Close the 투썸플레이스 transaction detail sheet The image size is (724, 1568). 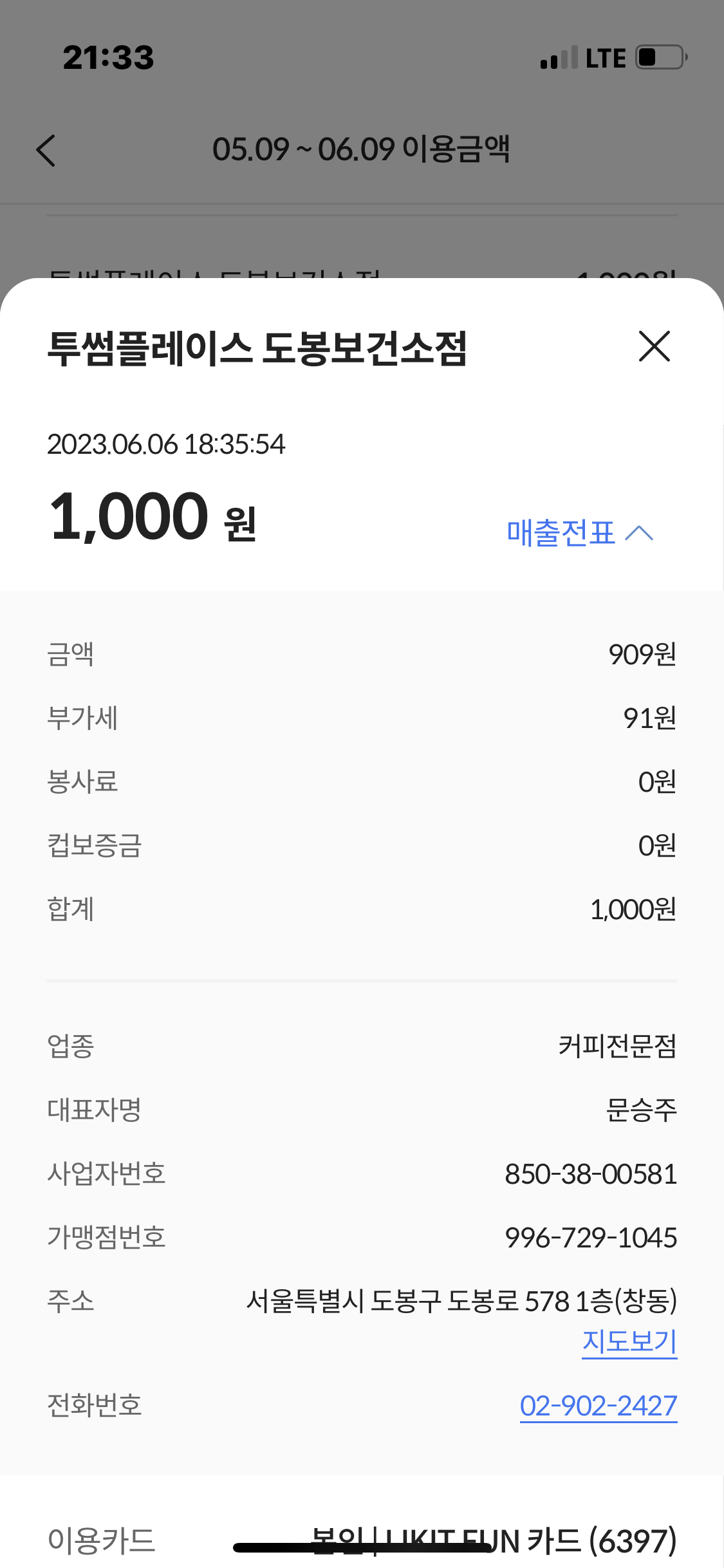[x=654, y=346]
